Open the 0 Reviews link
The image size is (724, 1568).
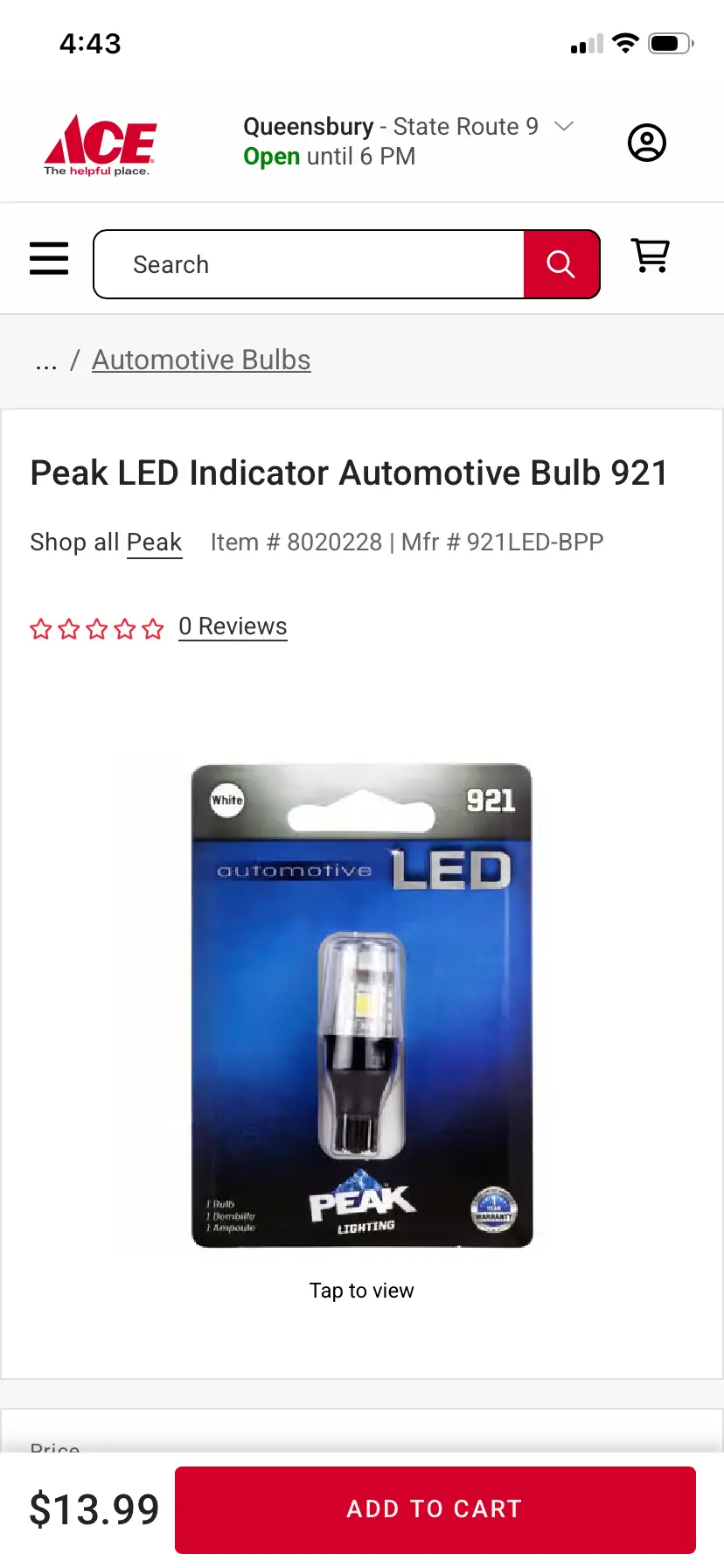[233, 626]
